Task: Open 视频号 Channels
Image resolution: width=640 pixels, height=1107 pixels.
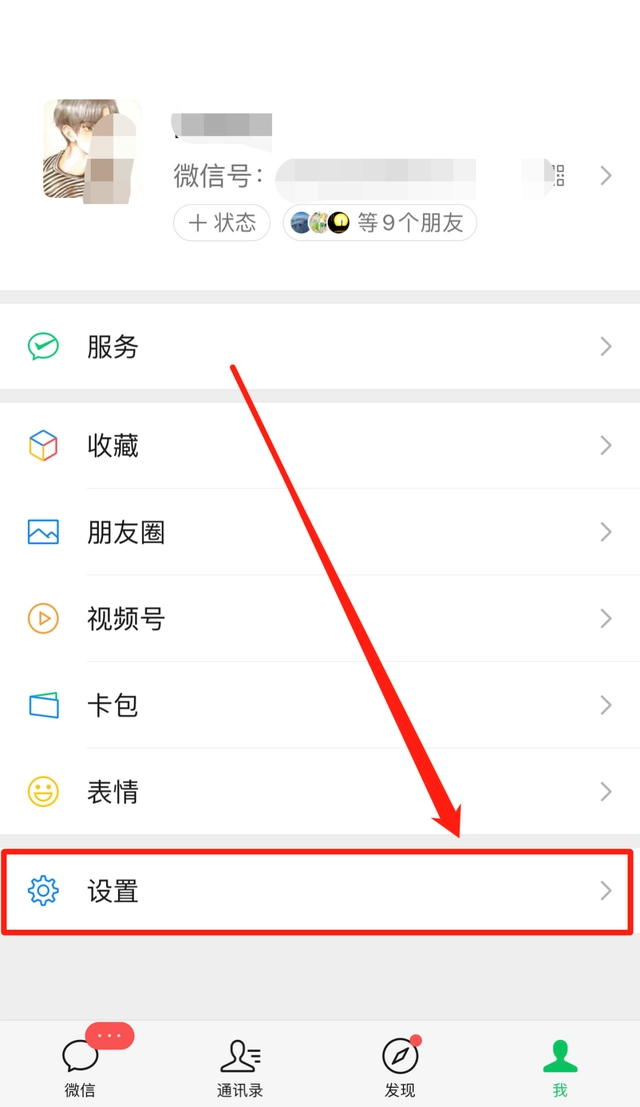Action: [x=320, y=618]
